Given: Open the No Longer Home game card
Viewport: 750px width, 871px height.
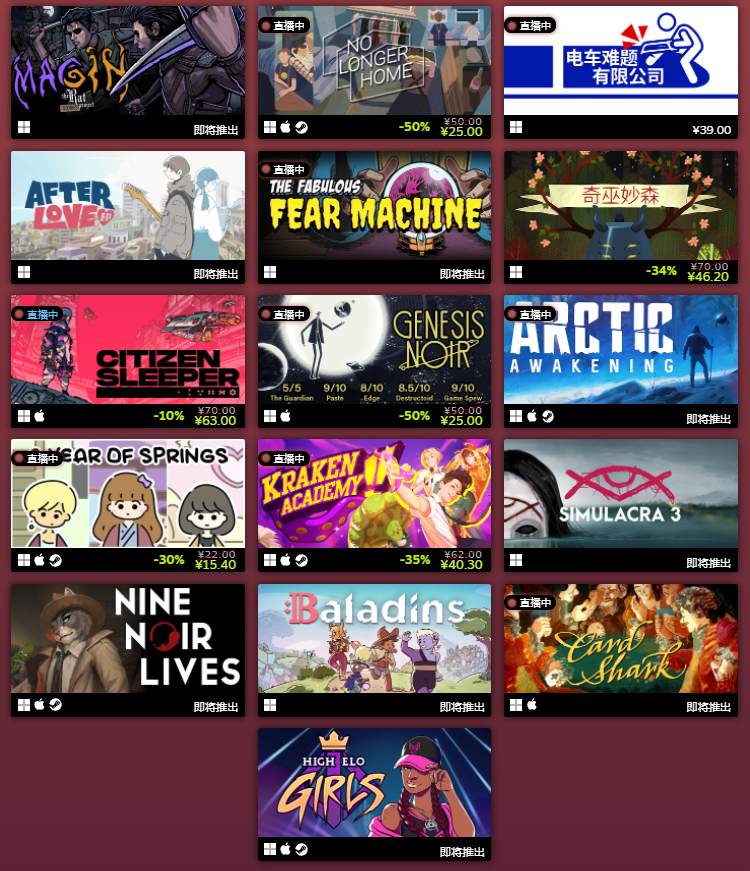Looking at the screenshot, I should point(374,61).
